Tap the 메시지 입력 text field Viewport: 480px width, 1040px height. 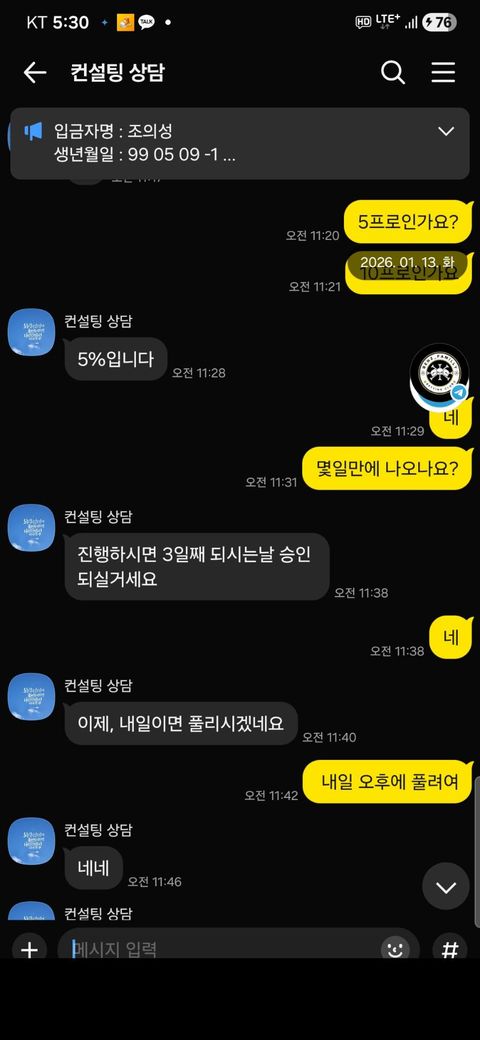225,950
